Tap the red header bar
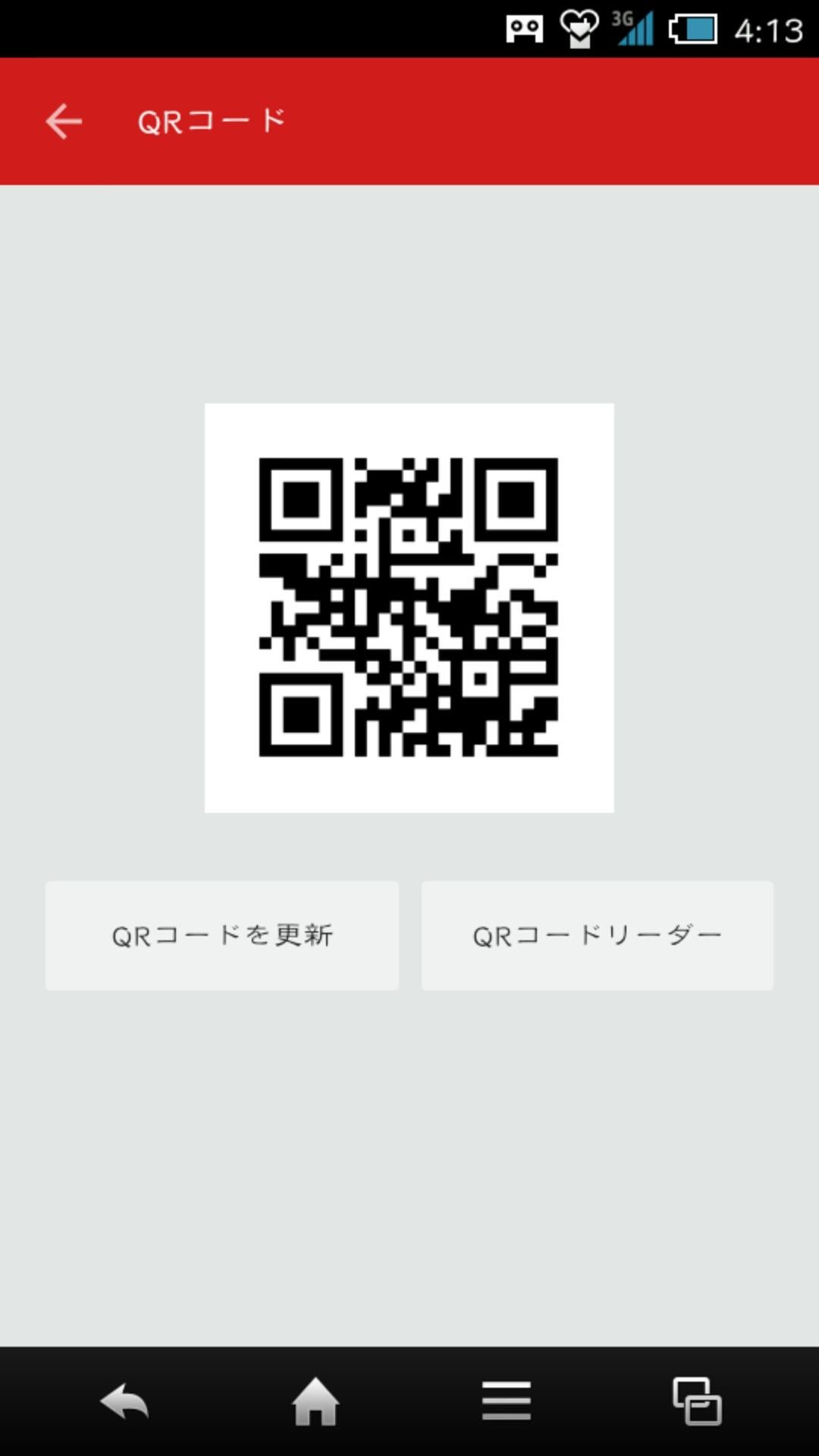Screen dimensions: 819x1456 coord(531,121)
